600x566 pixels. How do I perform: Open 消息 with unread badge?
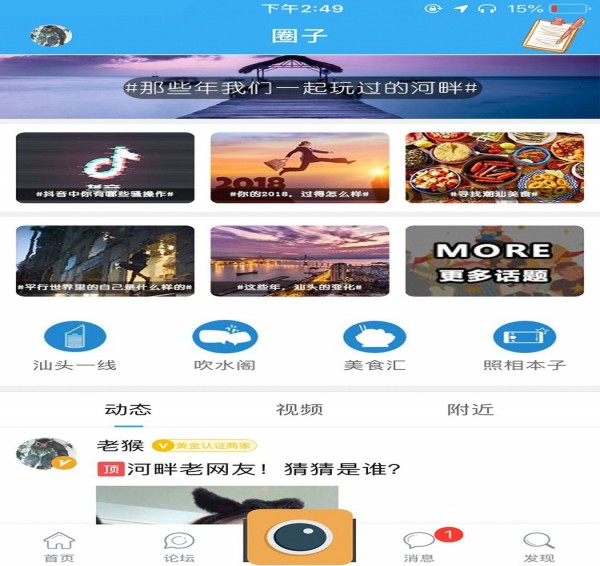420,547
